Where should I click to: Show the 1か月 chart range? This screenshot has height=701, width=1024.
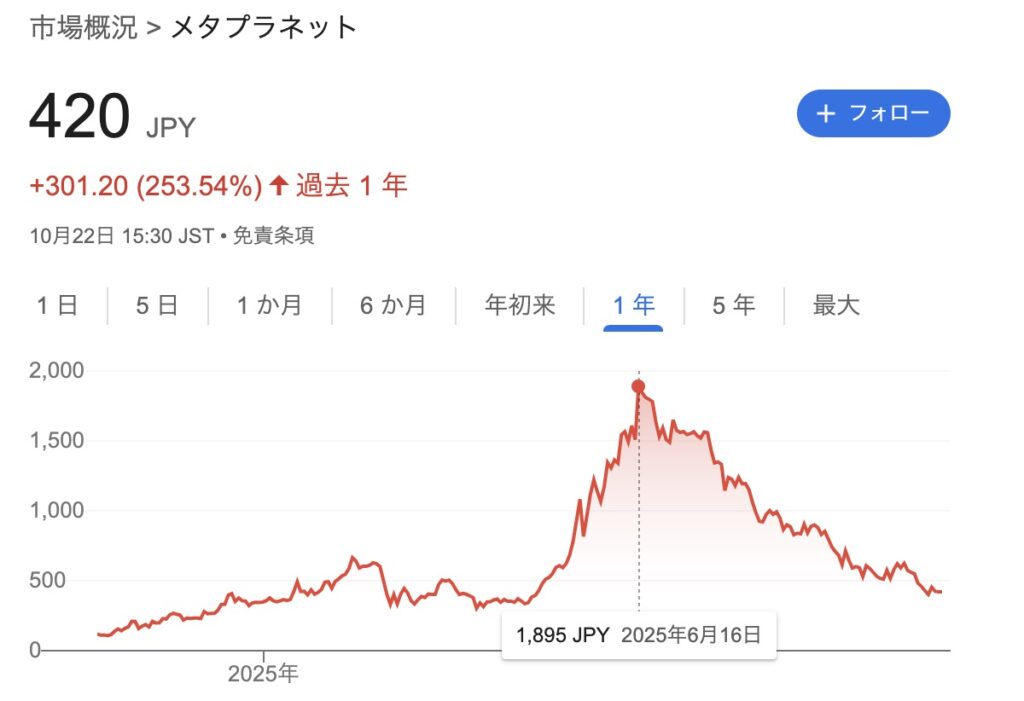(x=269, y=305)
